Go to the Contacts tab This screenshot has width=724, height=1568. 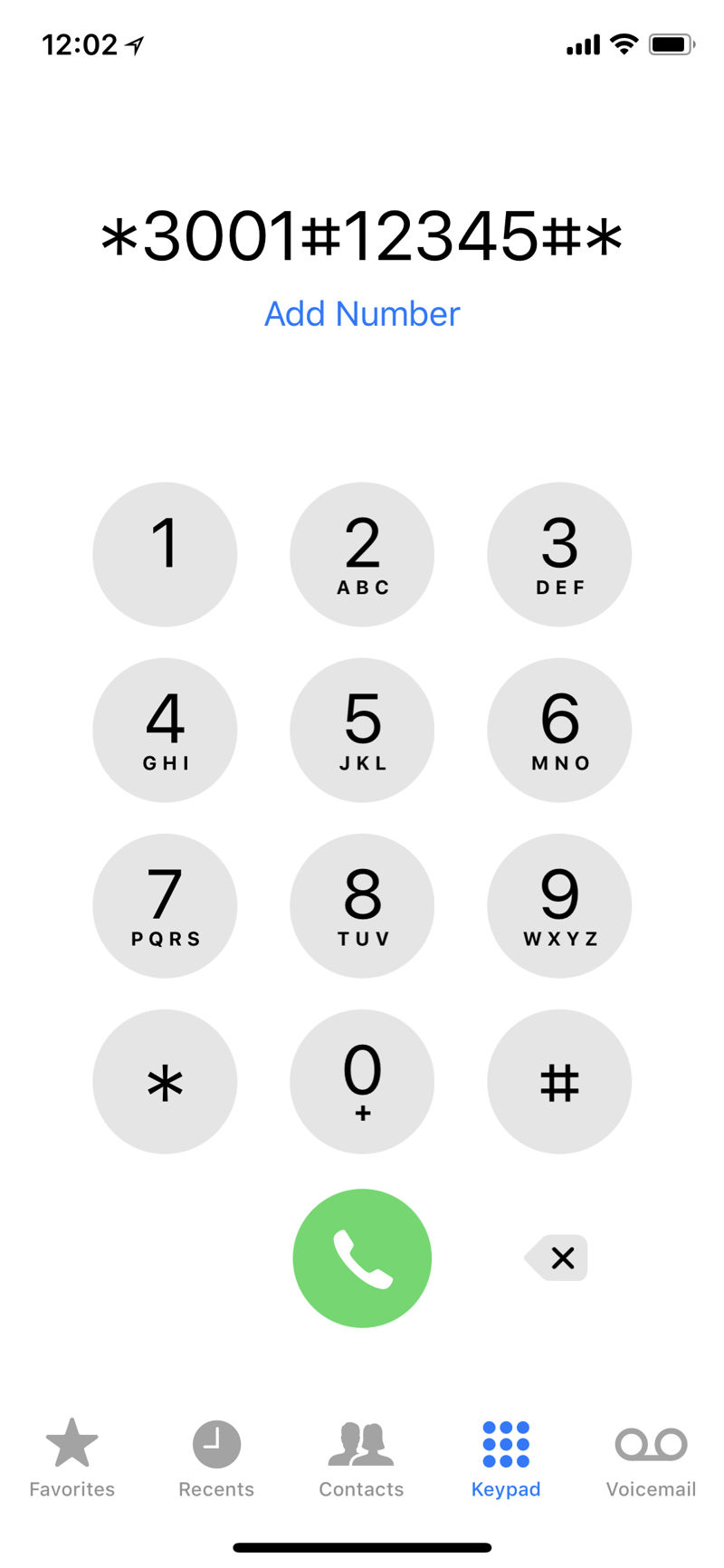click(x=361, y=1458)
